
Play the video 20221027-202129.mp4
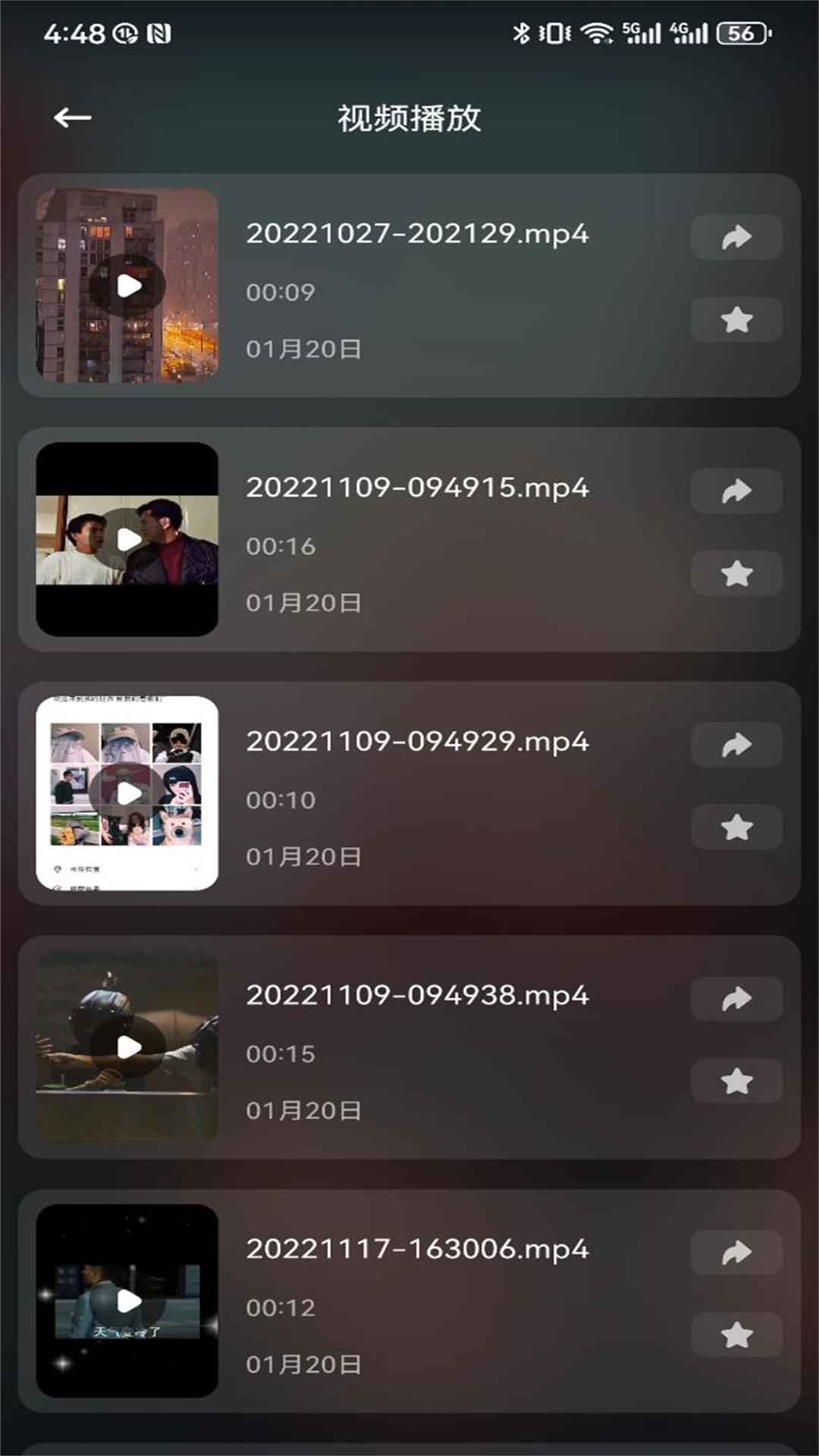tap(128, 286)
